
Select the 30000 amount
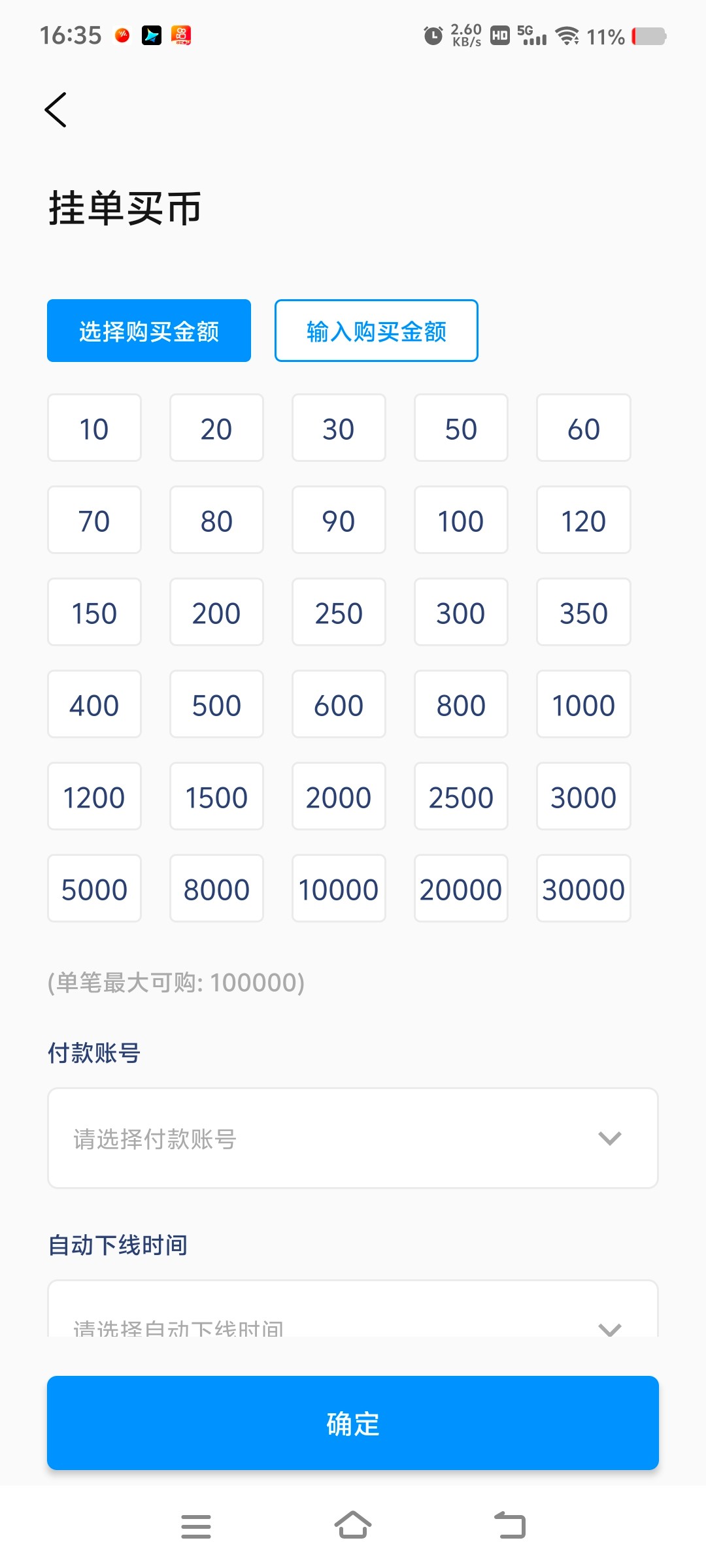583,889
